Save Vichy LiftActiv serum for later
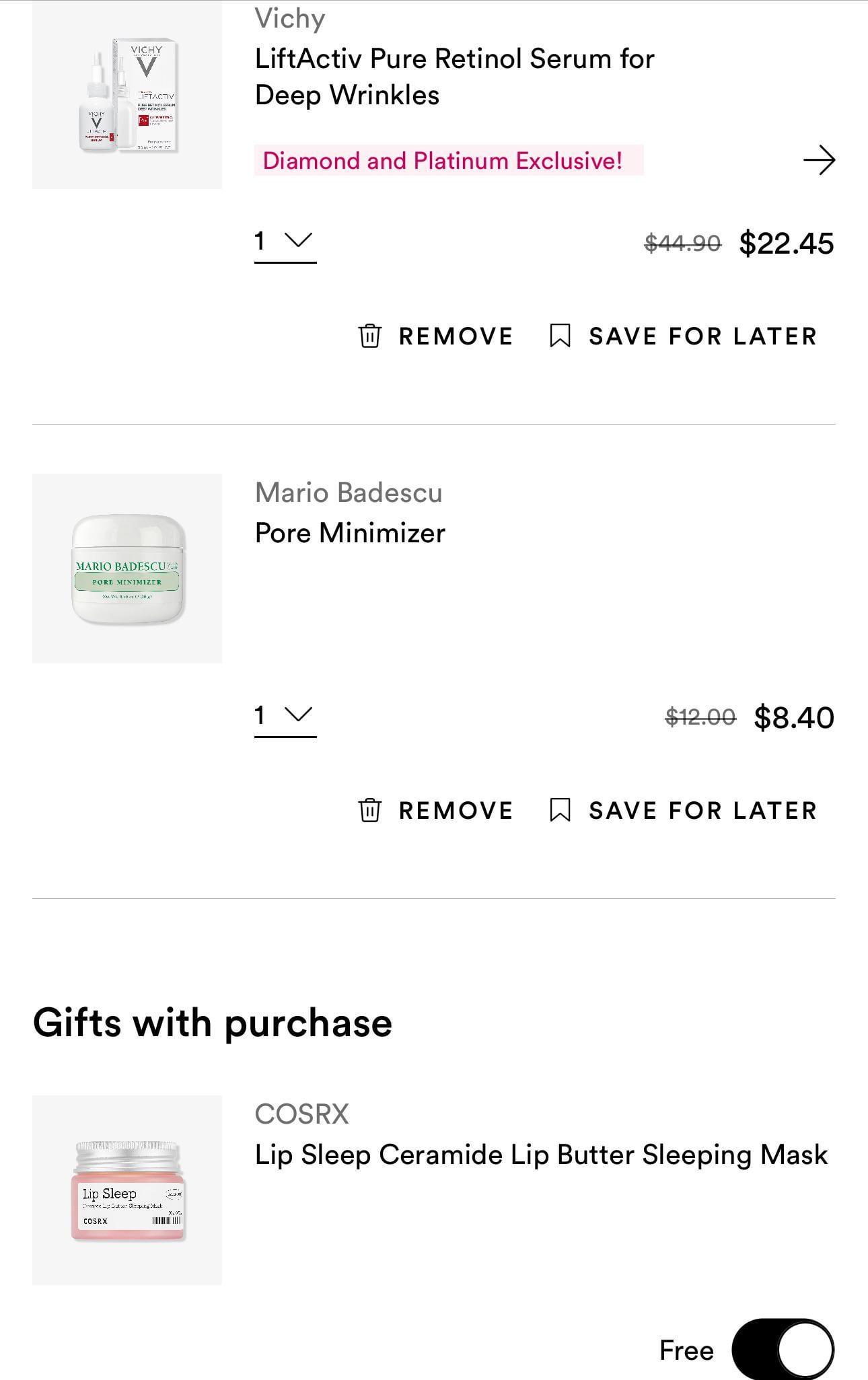This screenshot has width=868, height=1380. coord(684,336)
